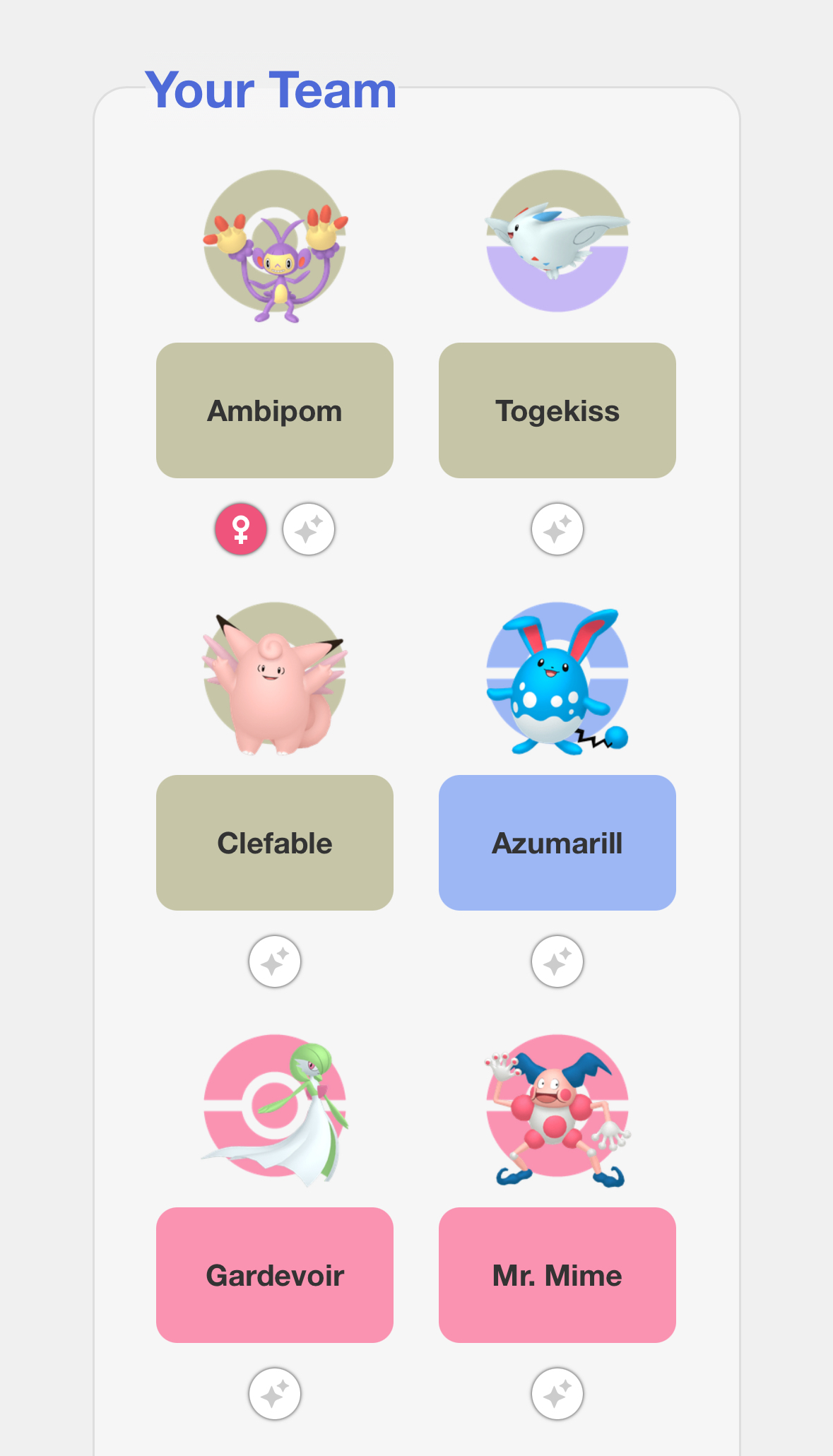Tap the Togekiss button
The image size is (833, 1456).
pos(557,410)
